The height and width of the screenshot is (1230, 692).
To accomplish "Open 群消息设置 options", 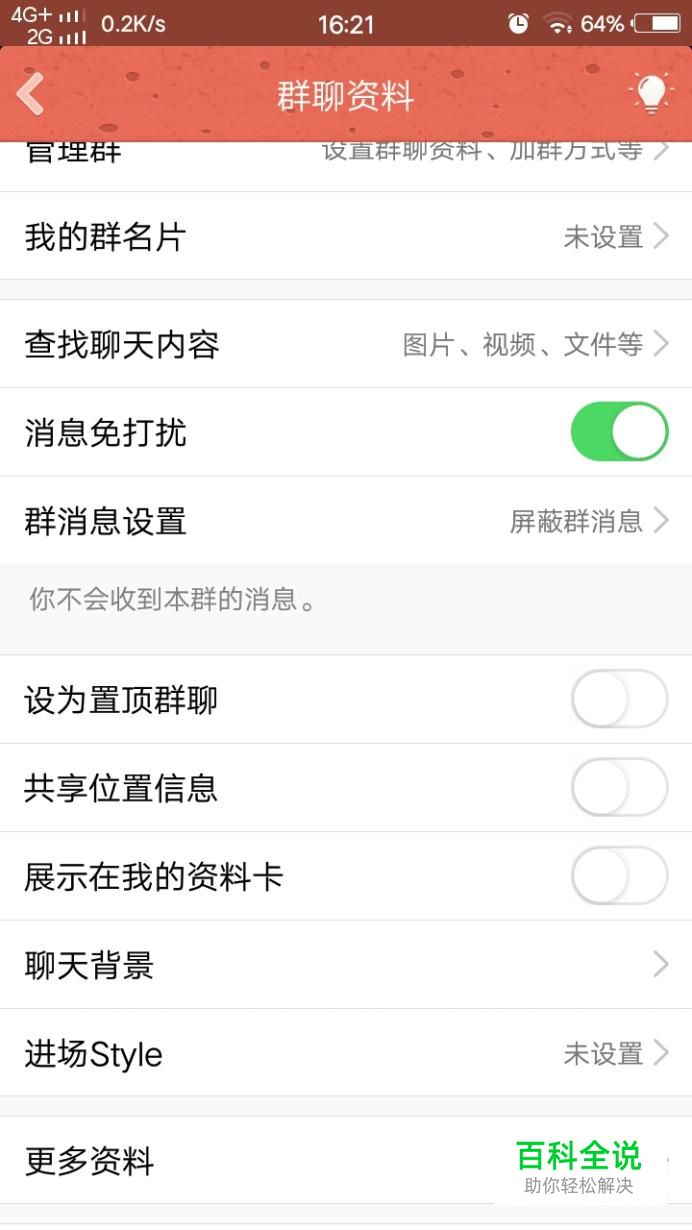I will [x=346, y=520].
